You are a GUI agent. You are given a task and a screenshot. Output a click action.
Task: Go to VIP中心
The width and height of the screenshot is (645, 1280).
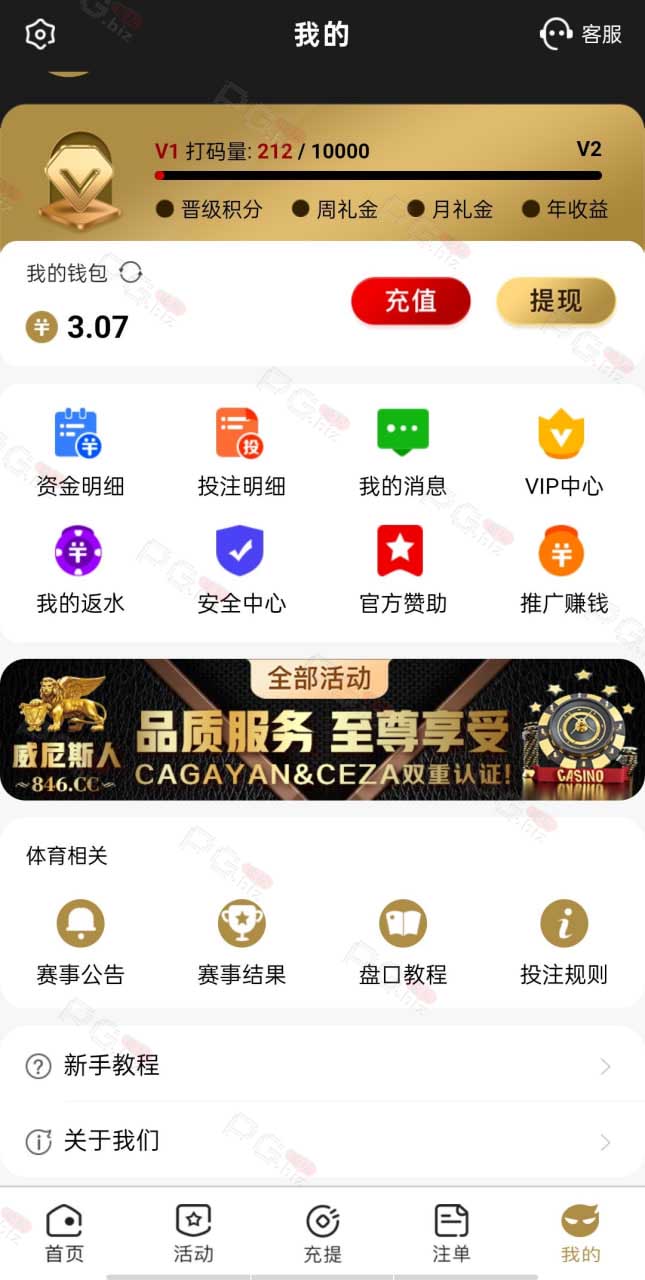point(564,453)
